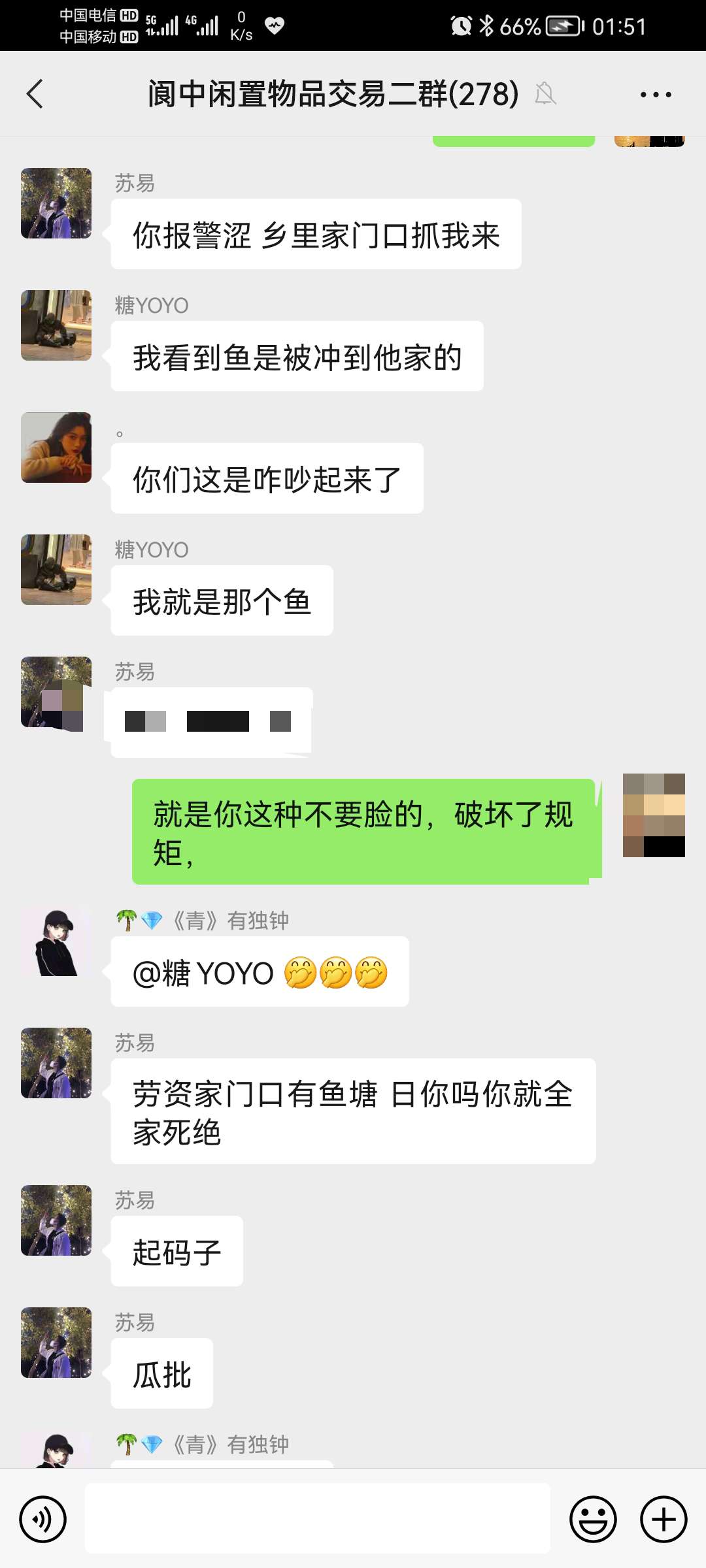Tap the avatar beside 你们这是咋吵起来了
706x1568 pixels.
click(56, 448)
